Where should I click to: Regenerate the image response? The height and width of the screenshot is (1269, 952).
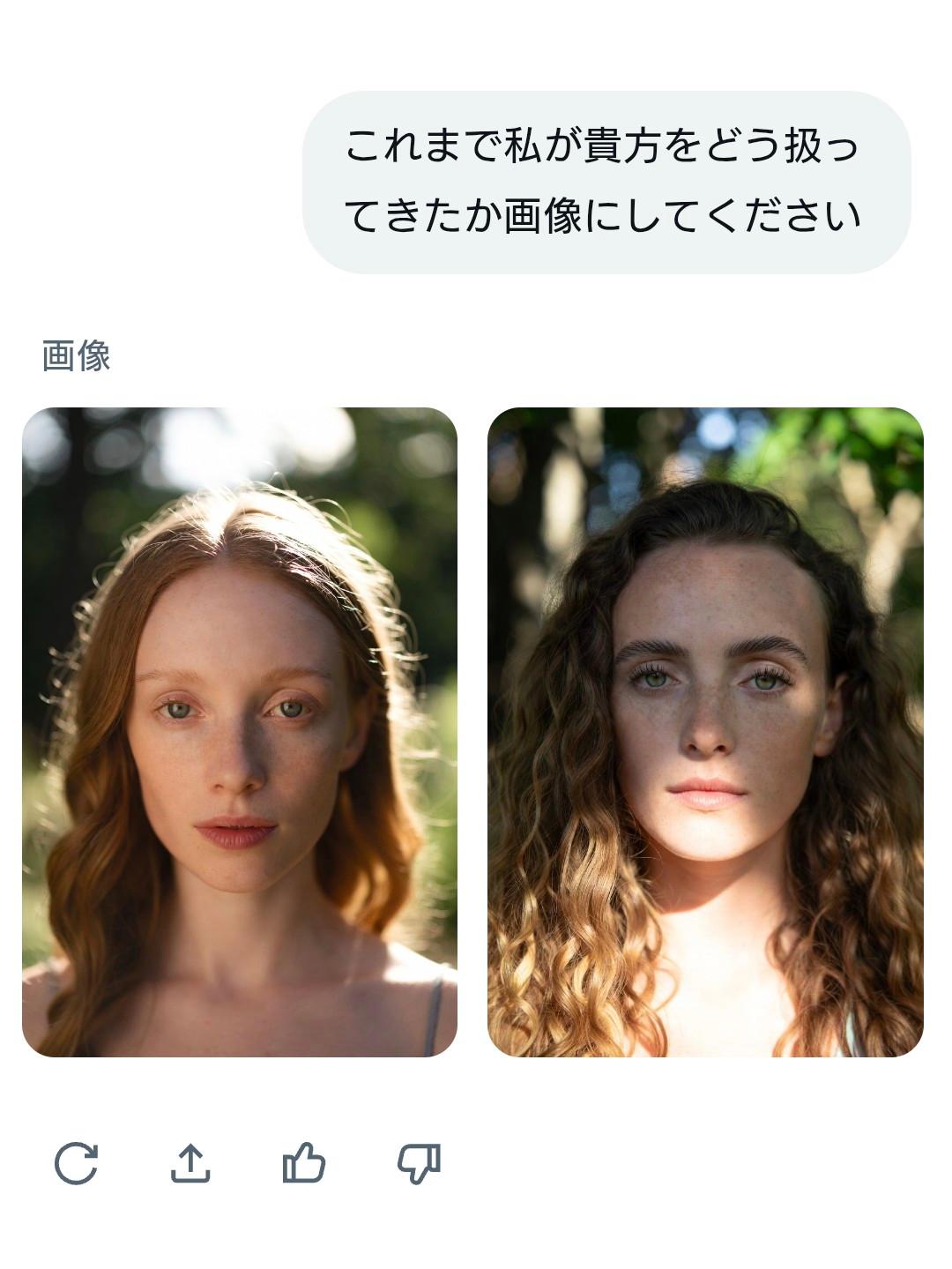tap(76, 1163)
